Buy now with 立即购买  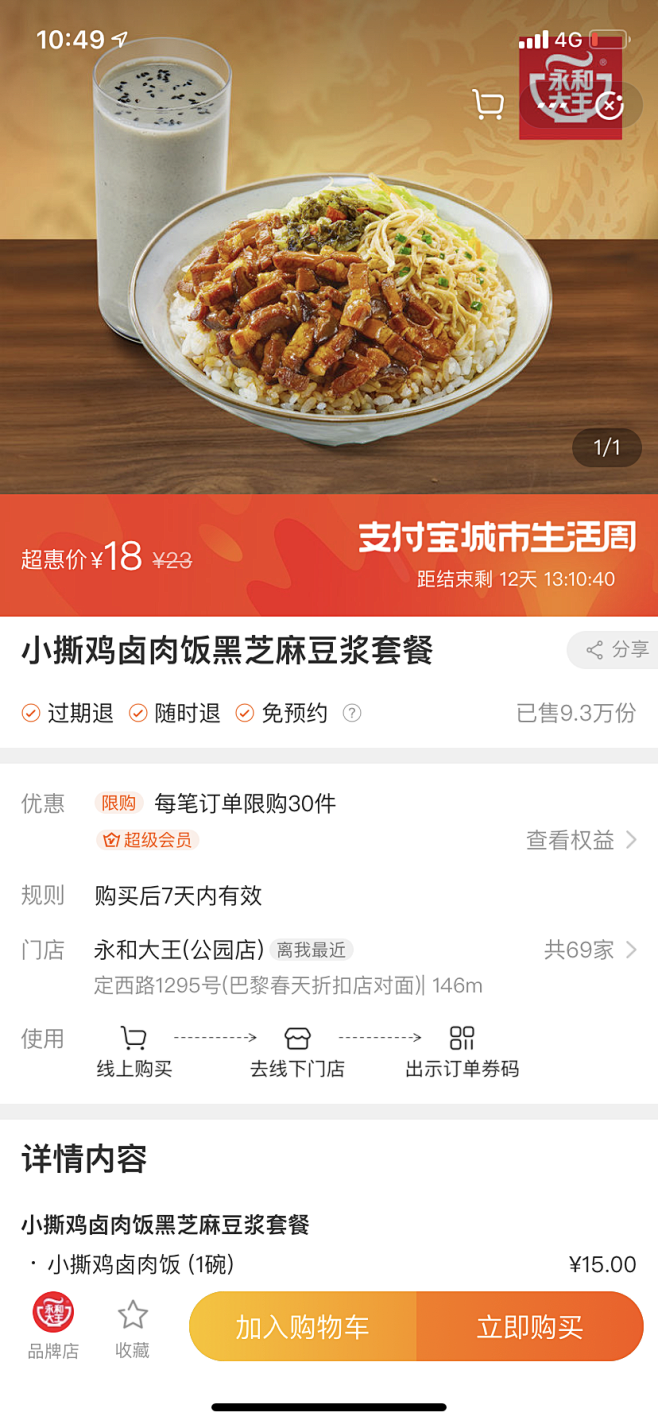pyautogui.click(x=530, y=1327)
